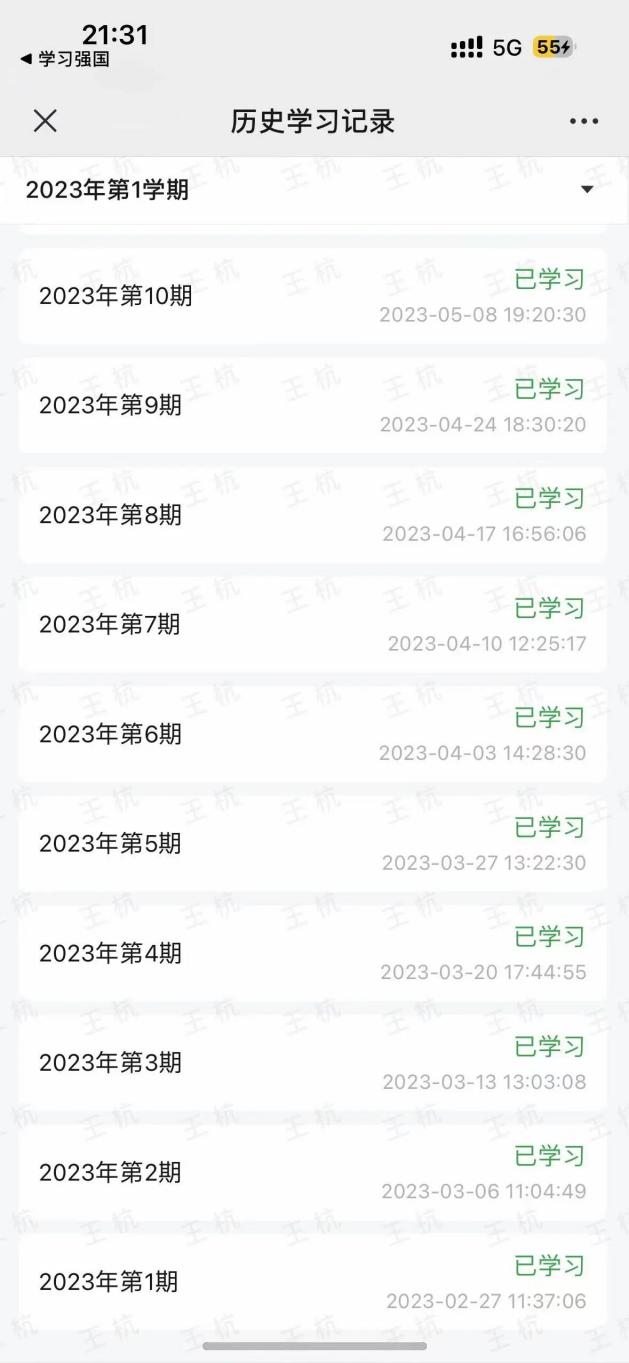Return to the 学习强国 app
The image size is (629, 1363).
point(65,60)
